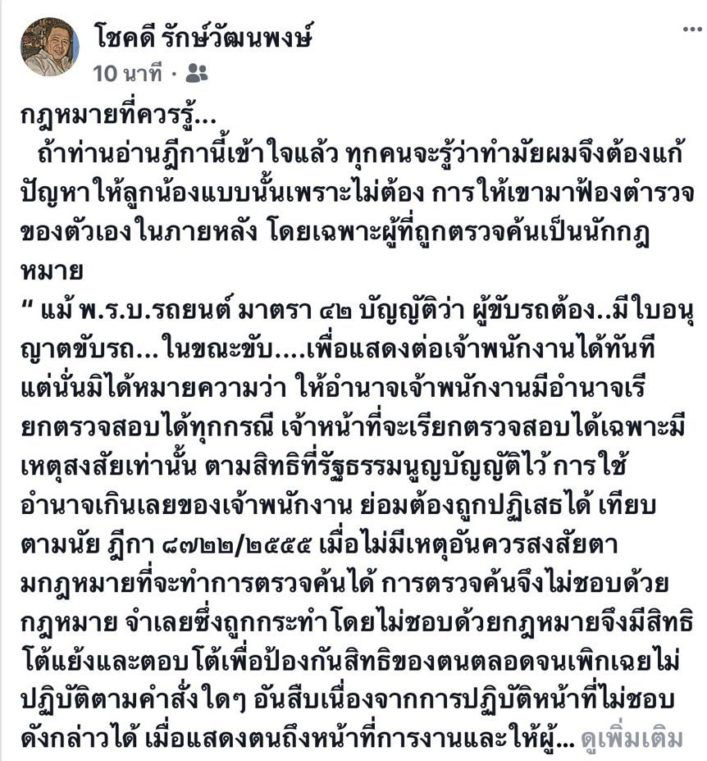Open โชคดี รักษ์วัฒนพงษ์ profile picture
707x761 pixels.
coord(49,48)
